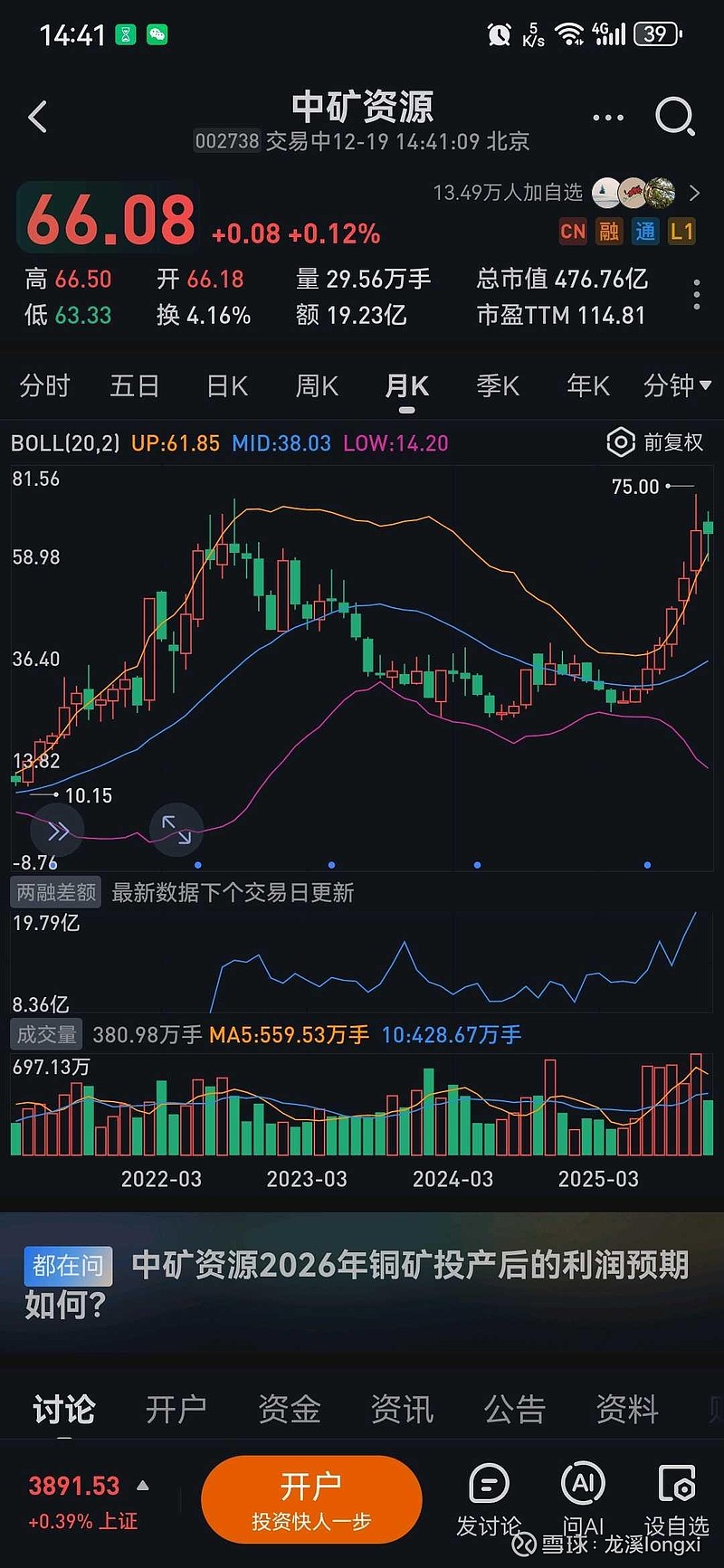Toggle the 两融差额 indicator panel

[55, 892]
